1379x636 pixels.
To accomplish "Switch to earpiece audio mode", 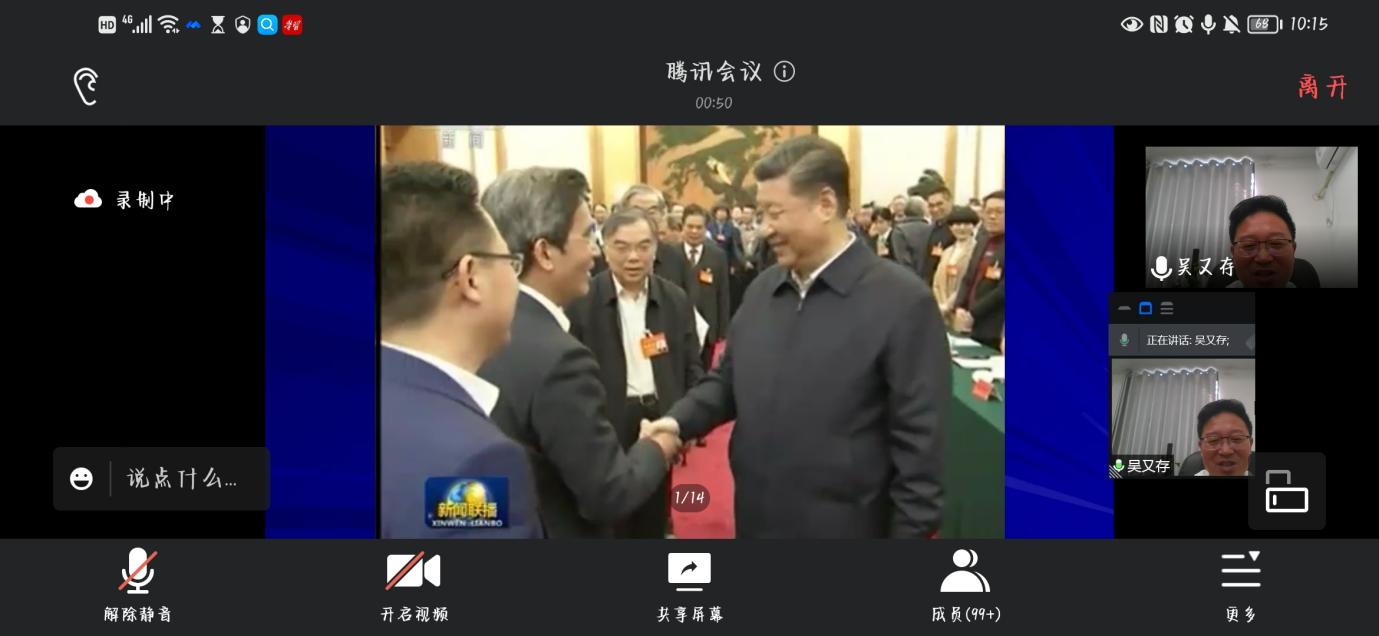I will click(86, 86).
